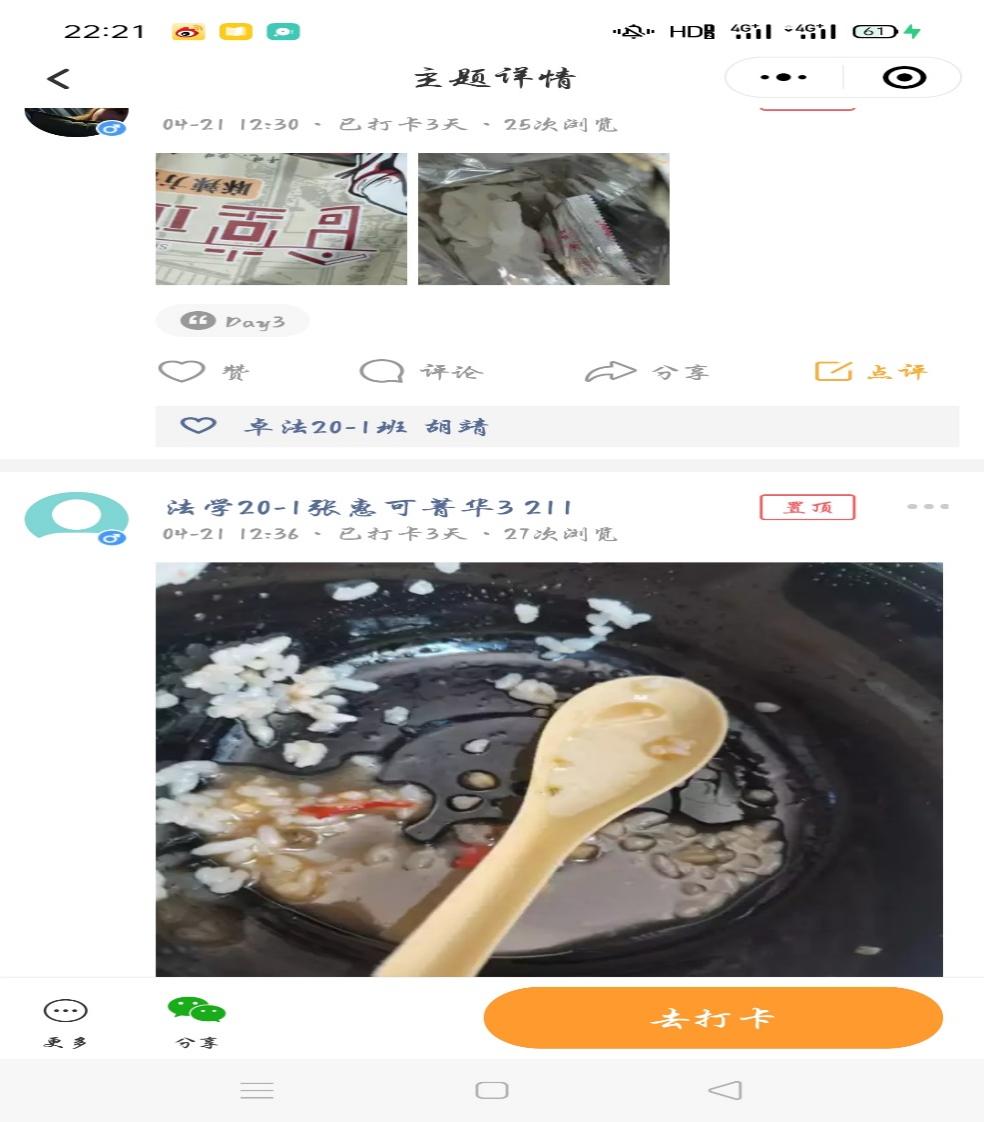Open the poster name 法学20-1张惠可菁华3211
This screenshot has width=984, height=1122.
(368, 507)
